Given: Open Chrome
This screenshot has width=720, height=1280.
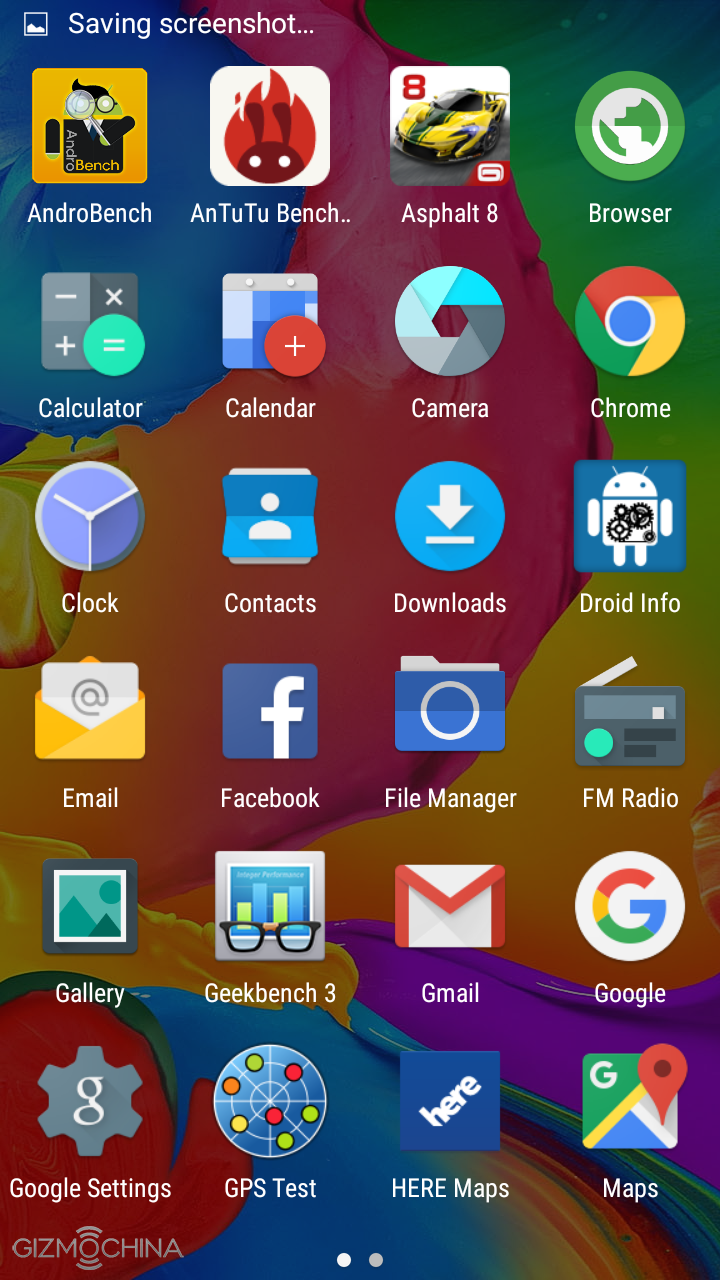Looking at the screenshot, I should [630, 322].
